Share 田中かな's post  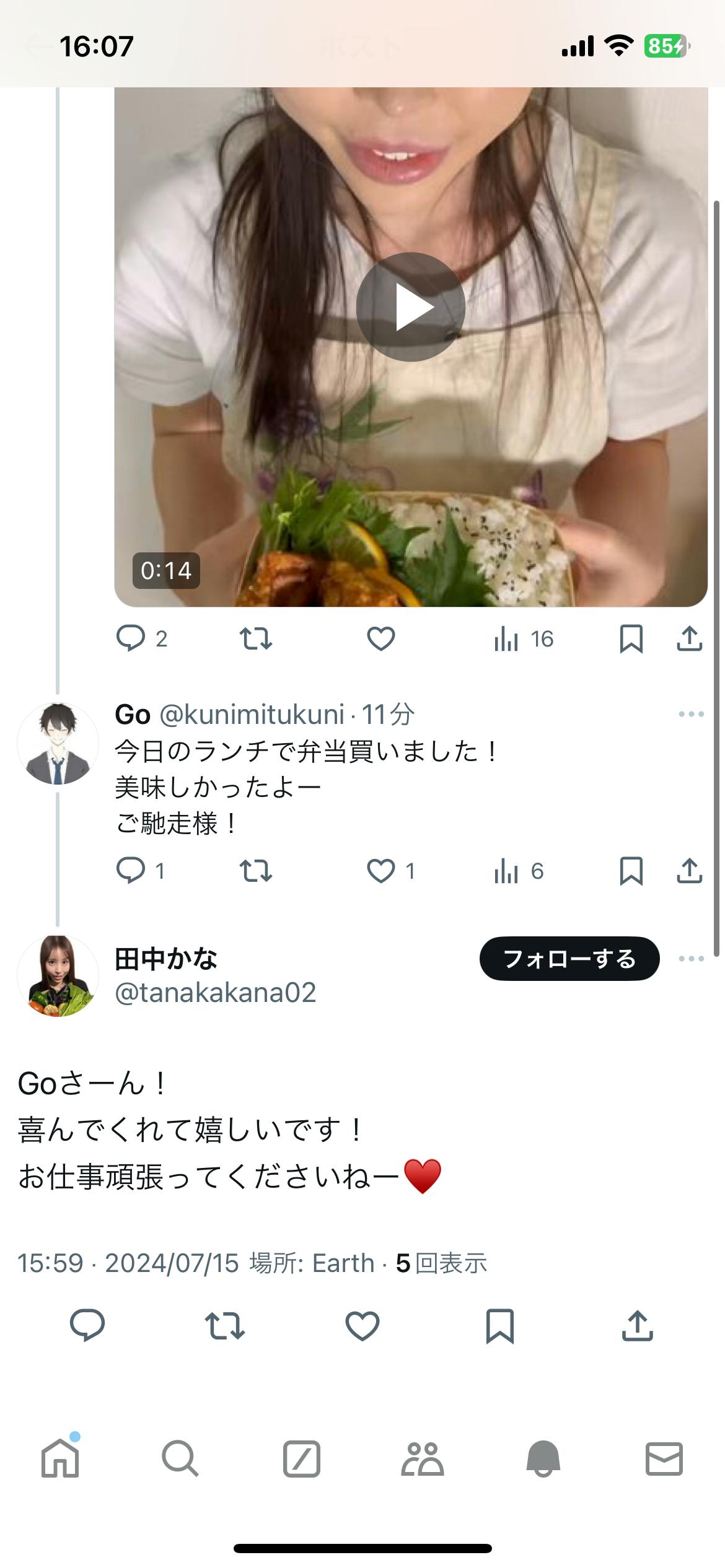[637, 1326]
